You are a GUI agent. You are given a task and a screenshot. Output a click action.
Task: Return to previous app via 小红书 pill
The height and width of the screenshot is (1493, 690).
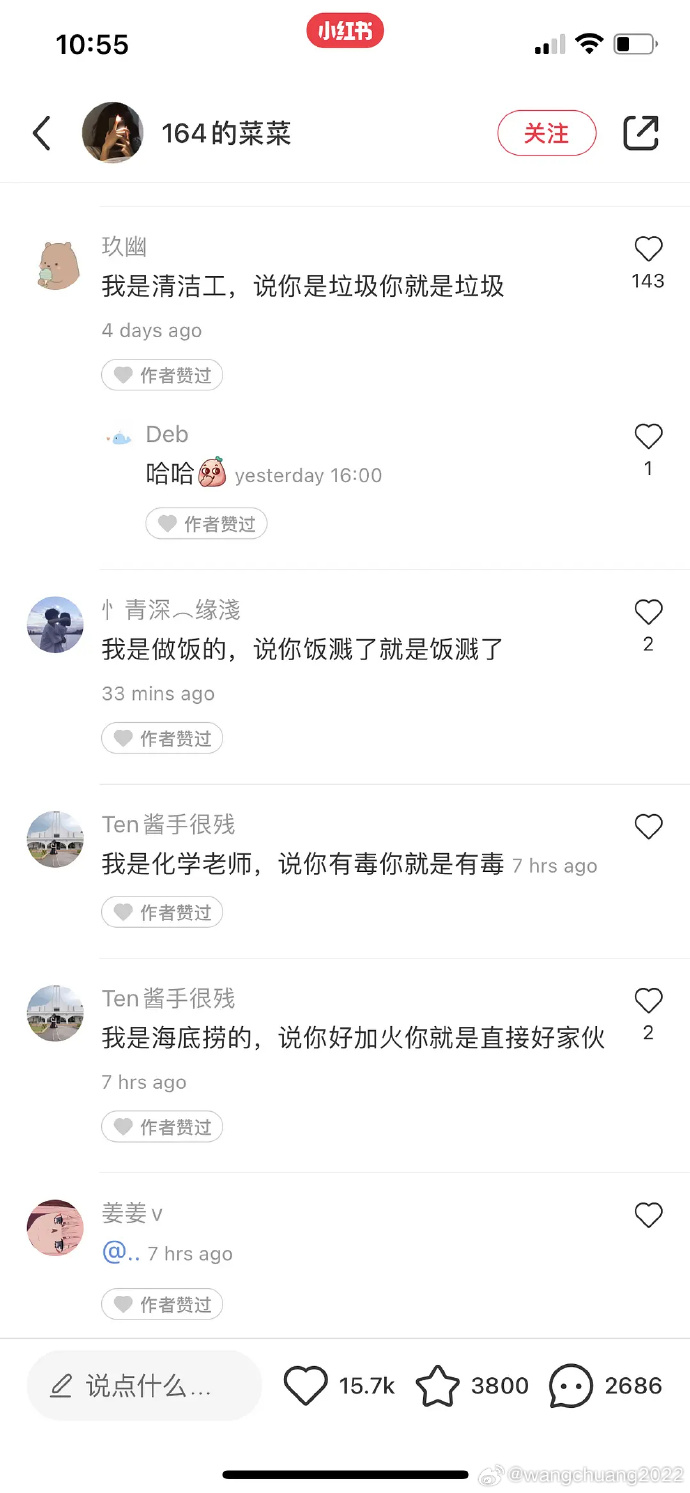(345, 32)
